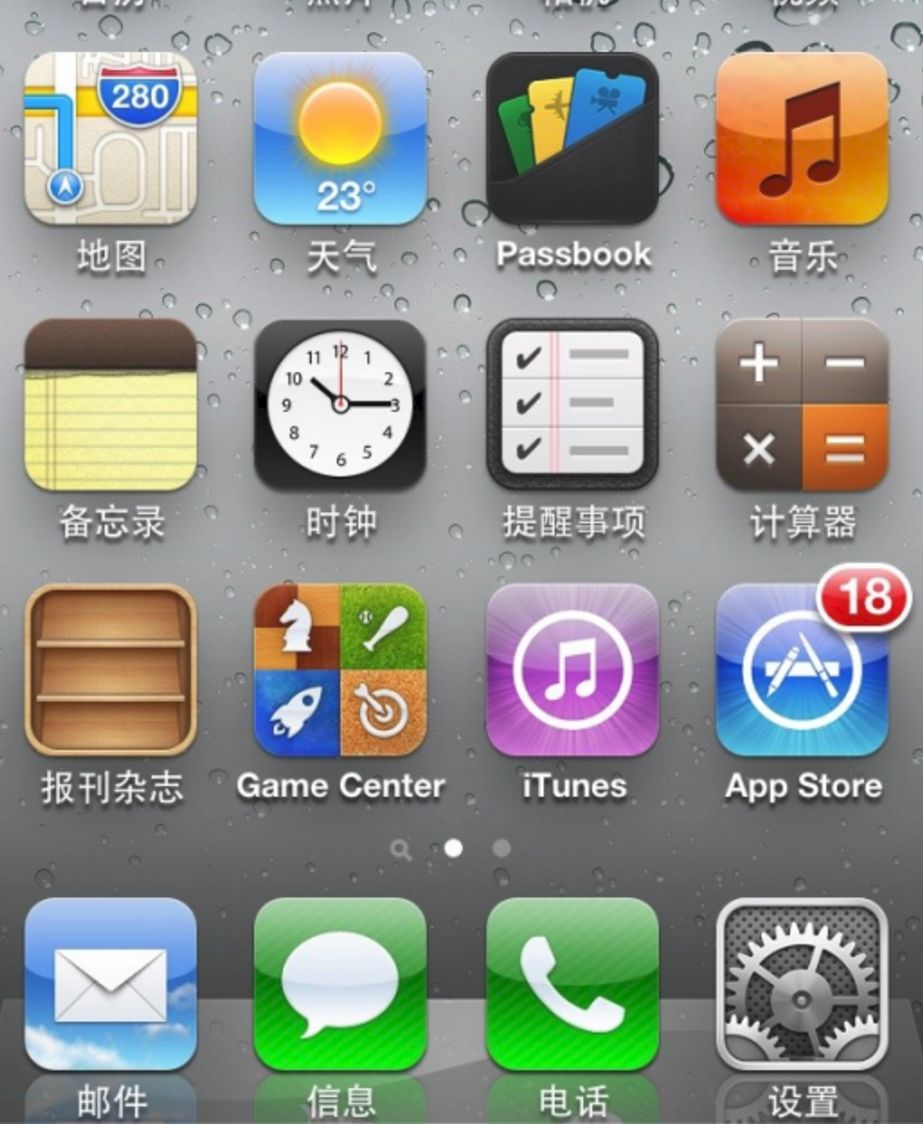Viewport: 923px width, 1124px height.
Task: Open the iTunes store app
Action: coord(572,670)
